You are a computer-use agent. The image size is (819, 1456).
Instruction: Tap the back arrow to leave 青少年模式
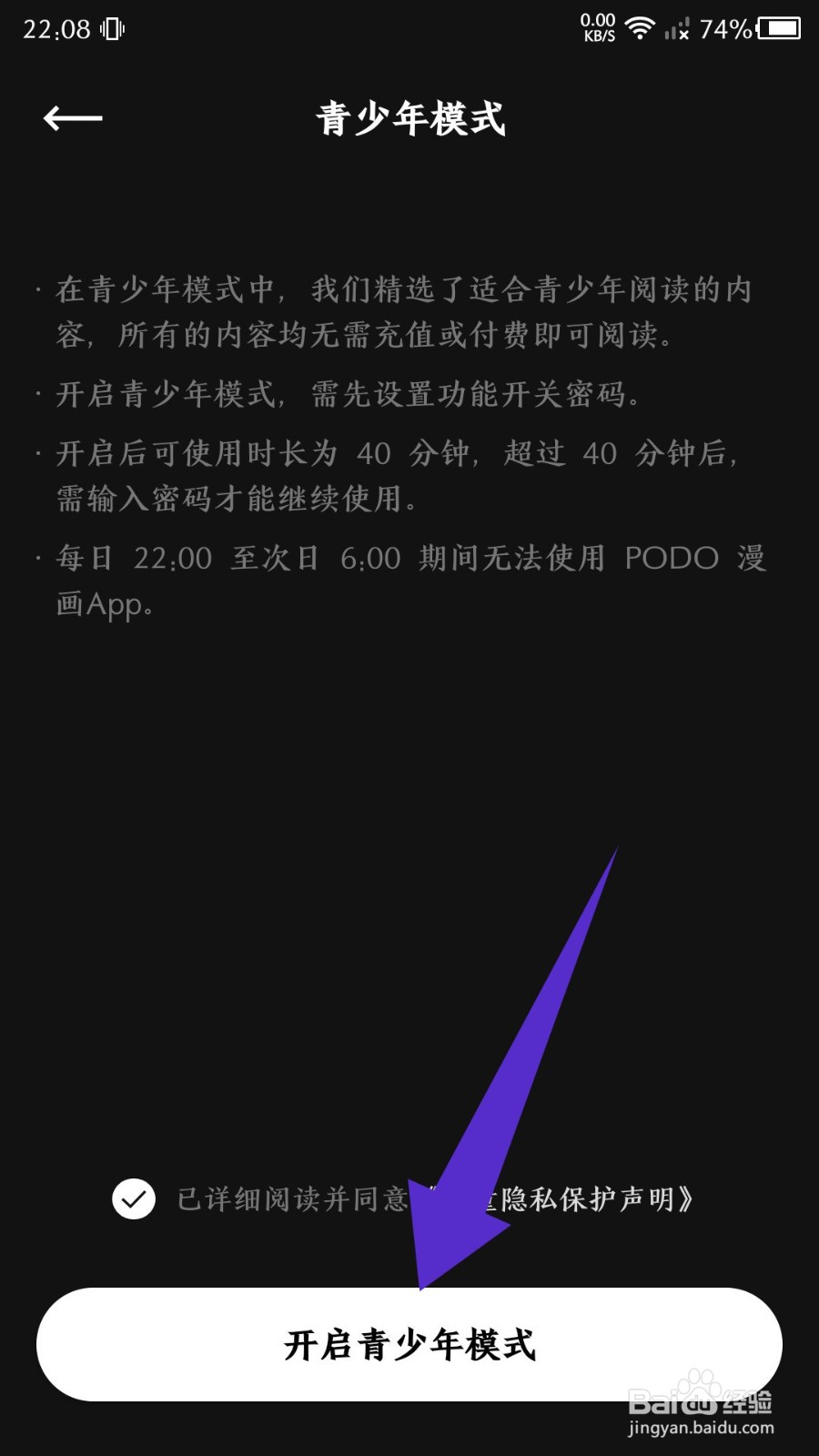73,116
